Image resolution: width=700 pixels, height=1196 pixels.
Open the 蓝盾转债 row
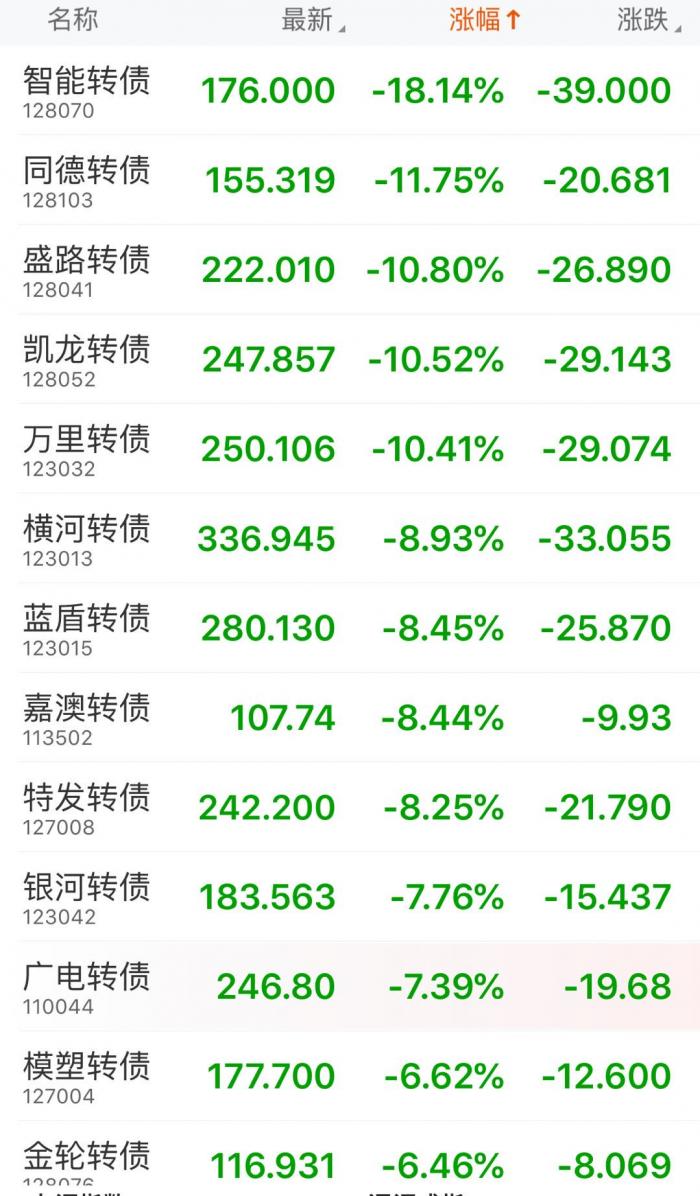point(87,628)
